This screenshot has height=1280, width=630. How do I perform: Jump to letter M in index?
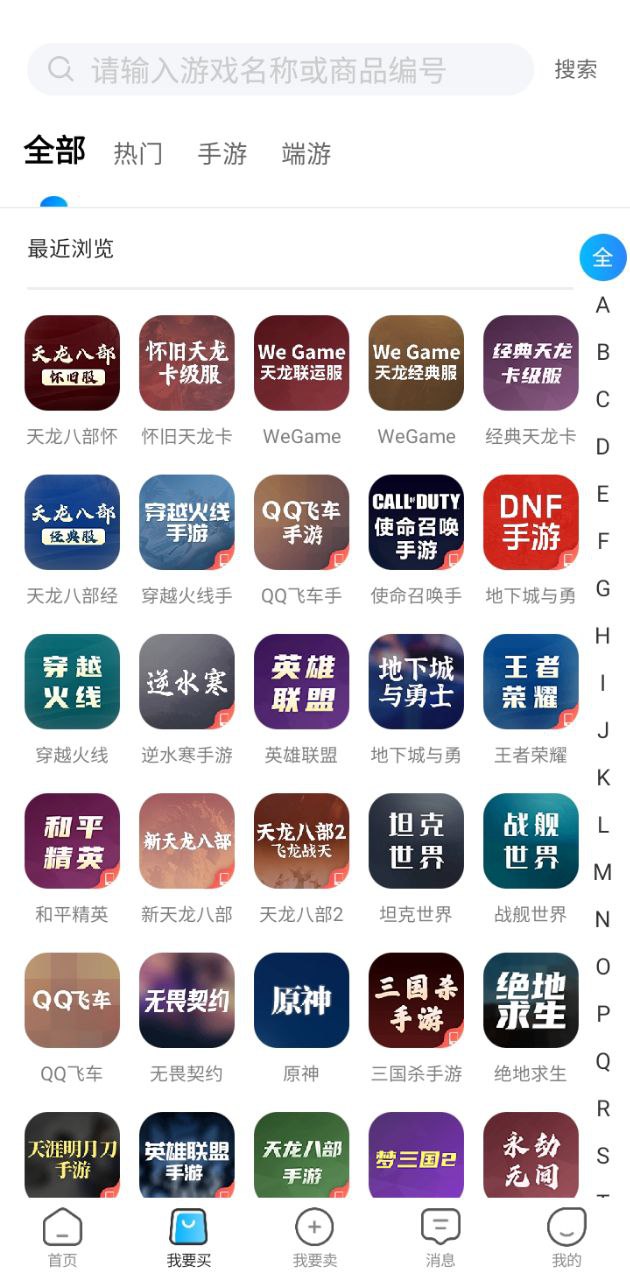[x=602, y=873]
